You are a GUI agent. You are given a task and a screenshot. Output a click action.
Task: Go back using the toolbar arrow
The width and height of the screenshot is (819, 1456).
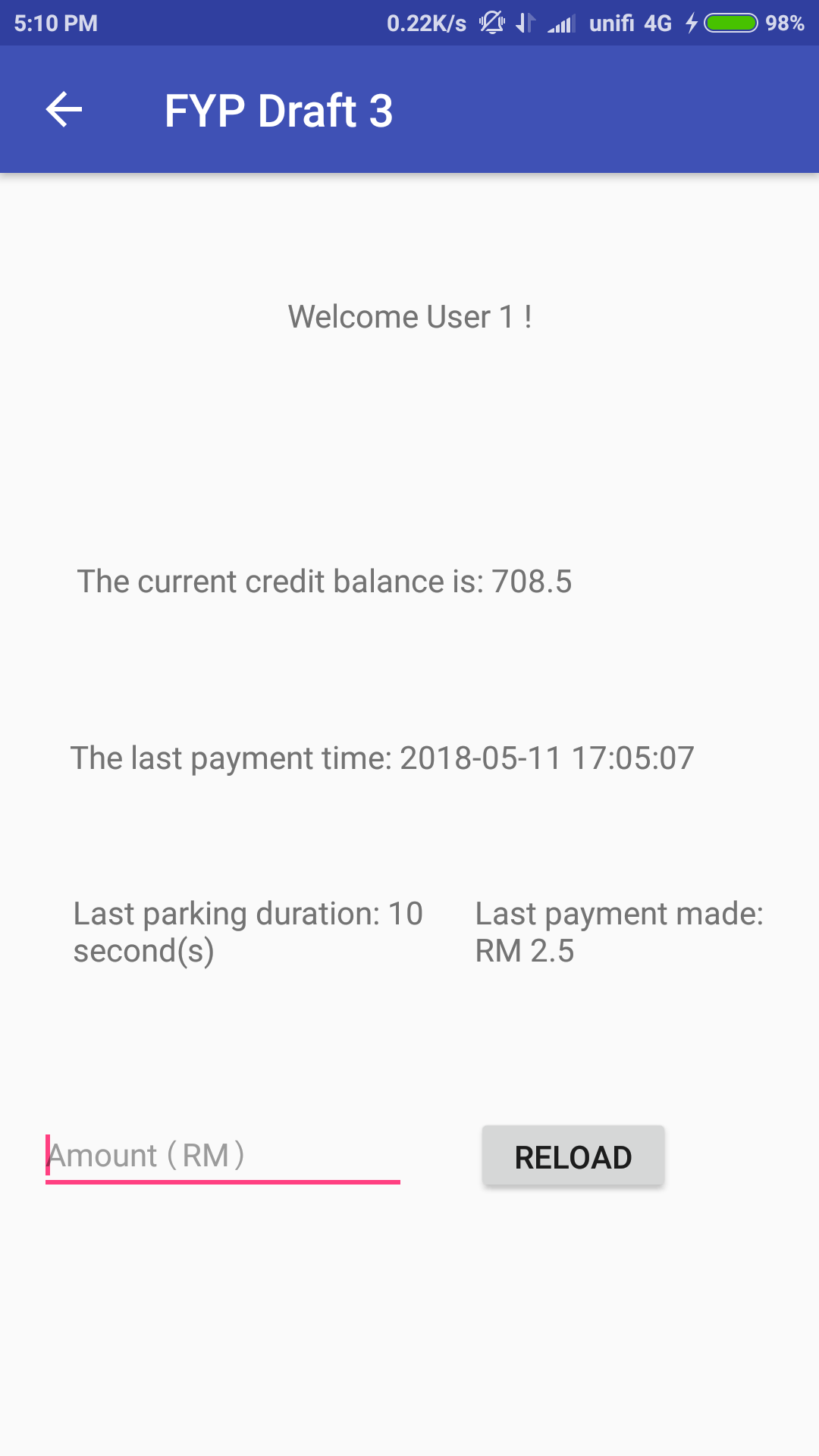tap(64, 110)
